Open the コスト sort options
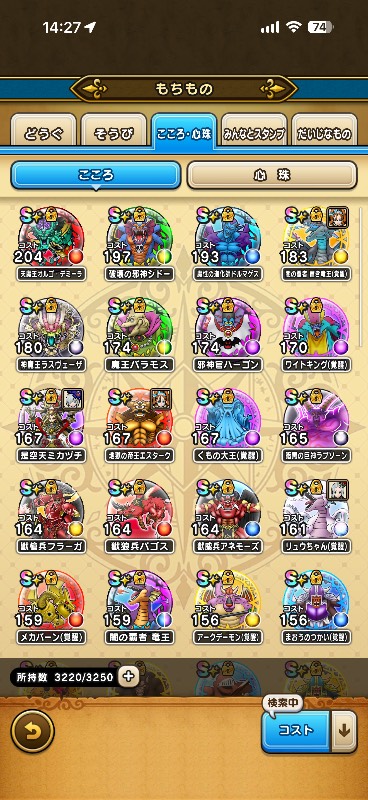This screenshot has width=368, height=800. (296, 730)
